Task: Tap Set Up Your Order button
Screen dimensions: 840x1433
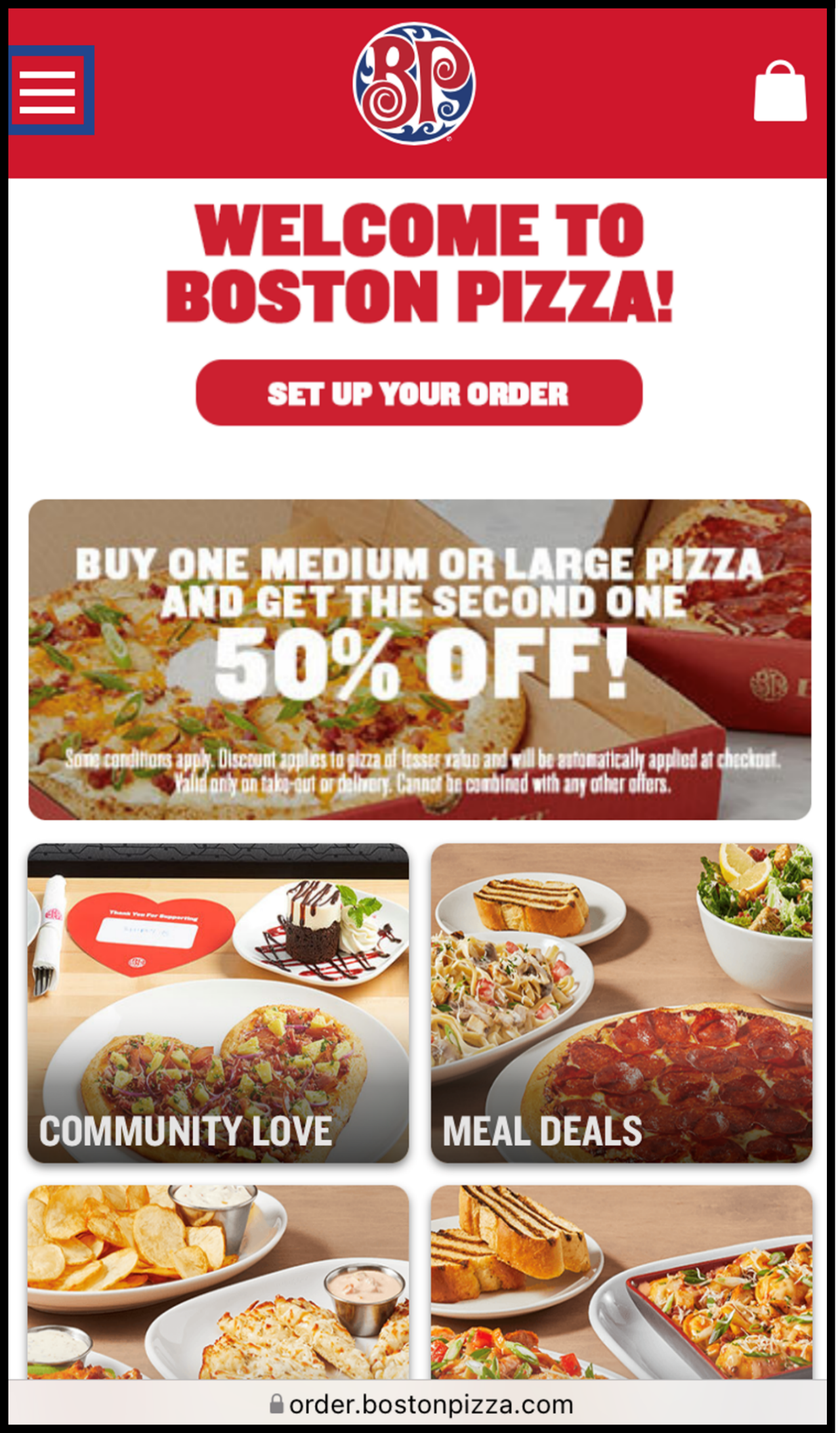Action: click(419, 393)
